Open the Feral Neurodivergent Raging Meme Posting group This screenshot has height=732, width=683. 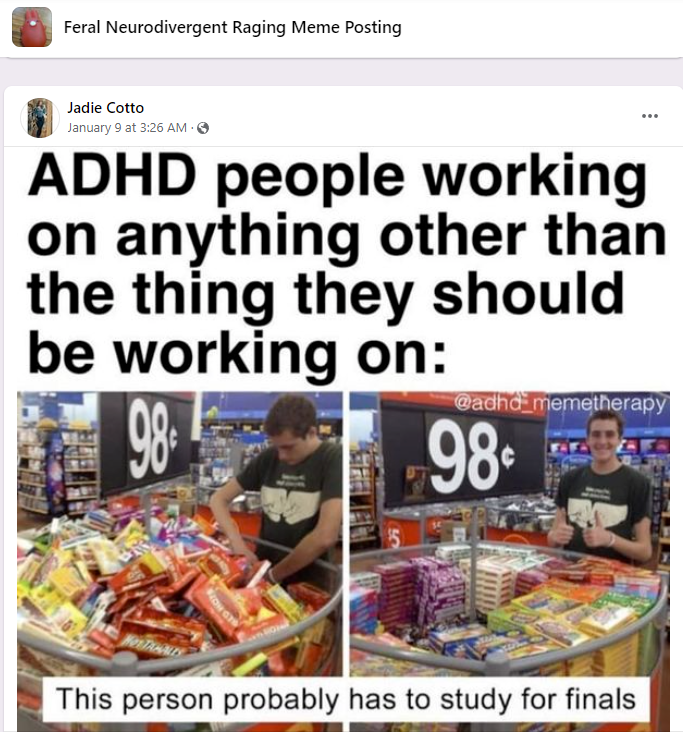232,27
